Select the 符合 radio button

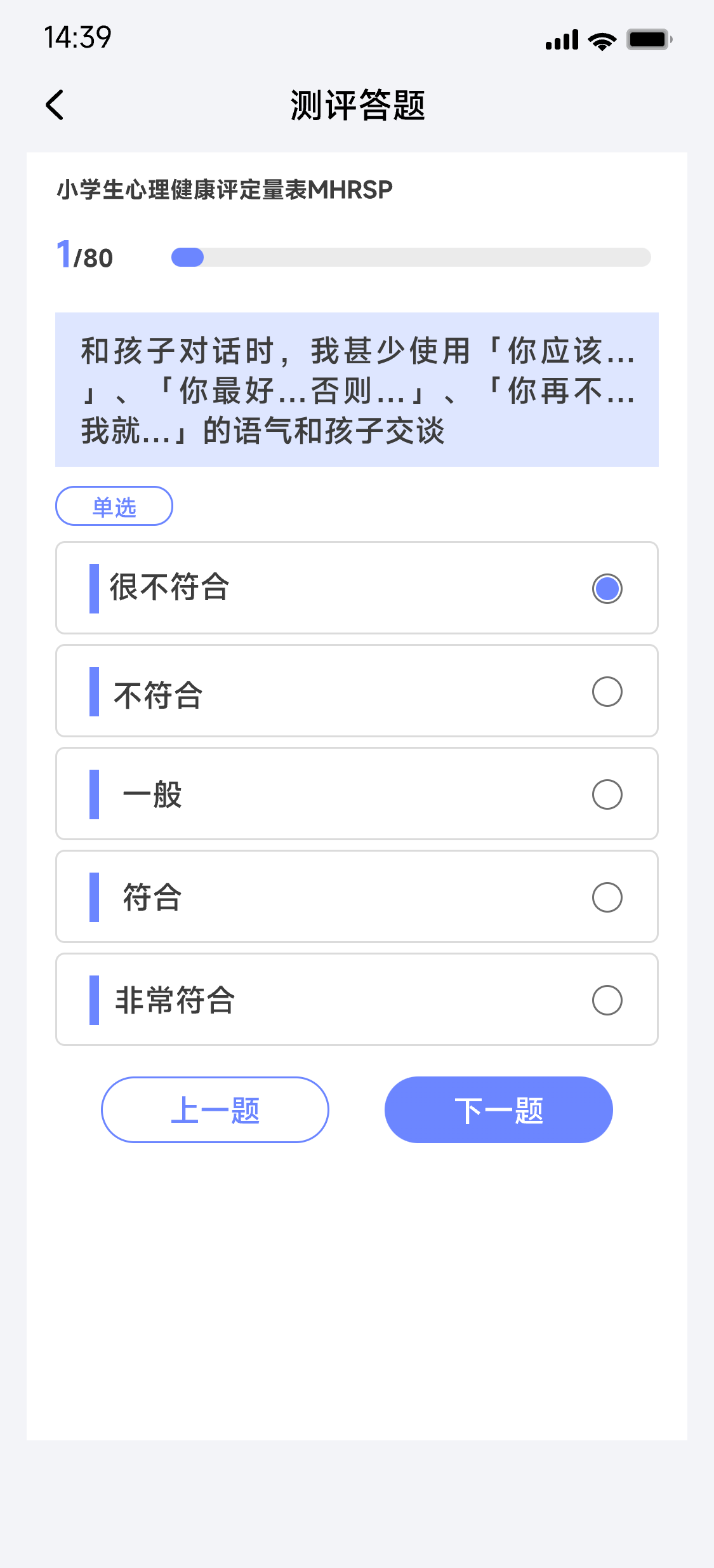point(607,897)
